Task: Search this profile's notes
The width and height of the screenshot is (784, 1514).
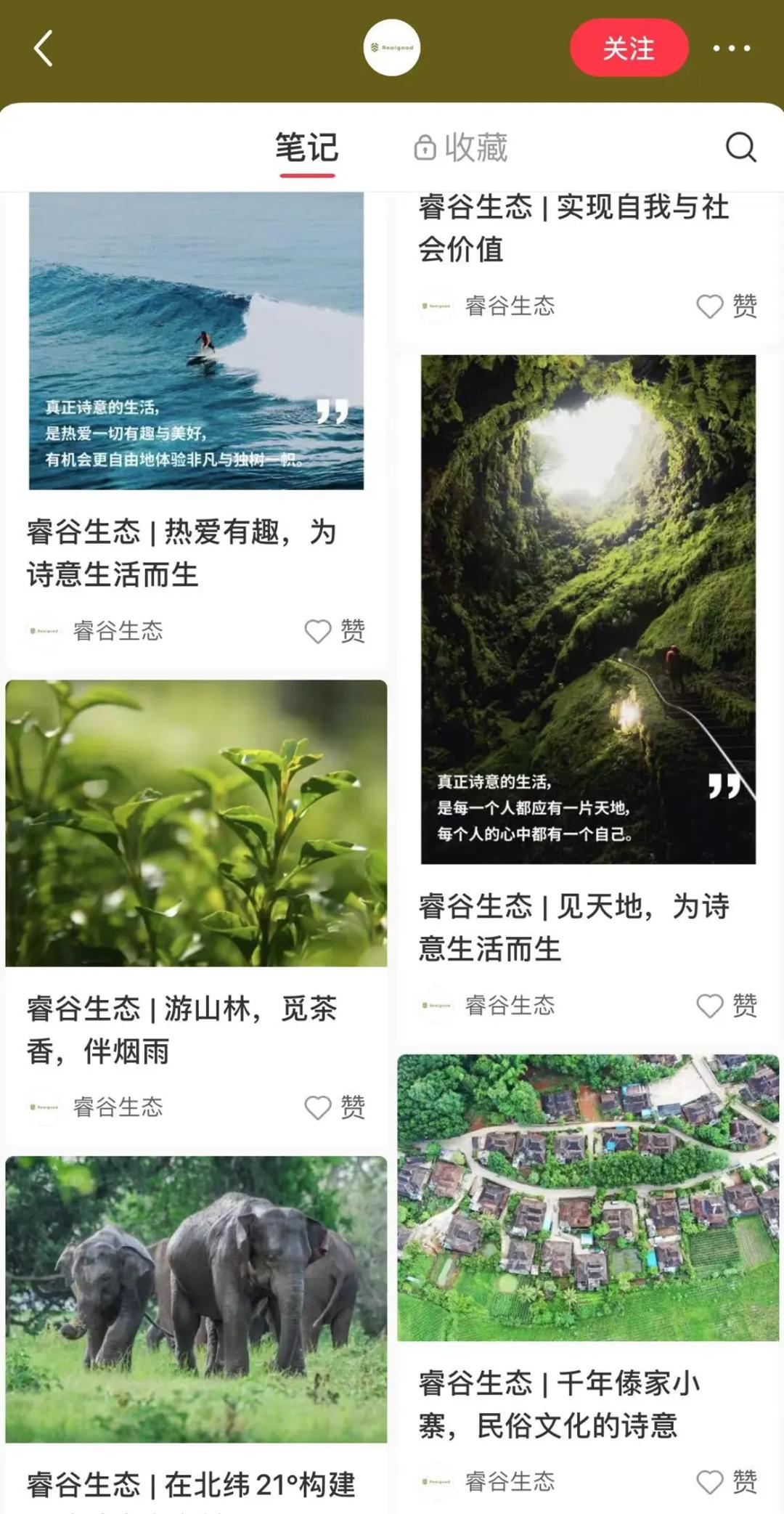Action: [x=740, y=147]
